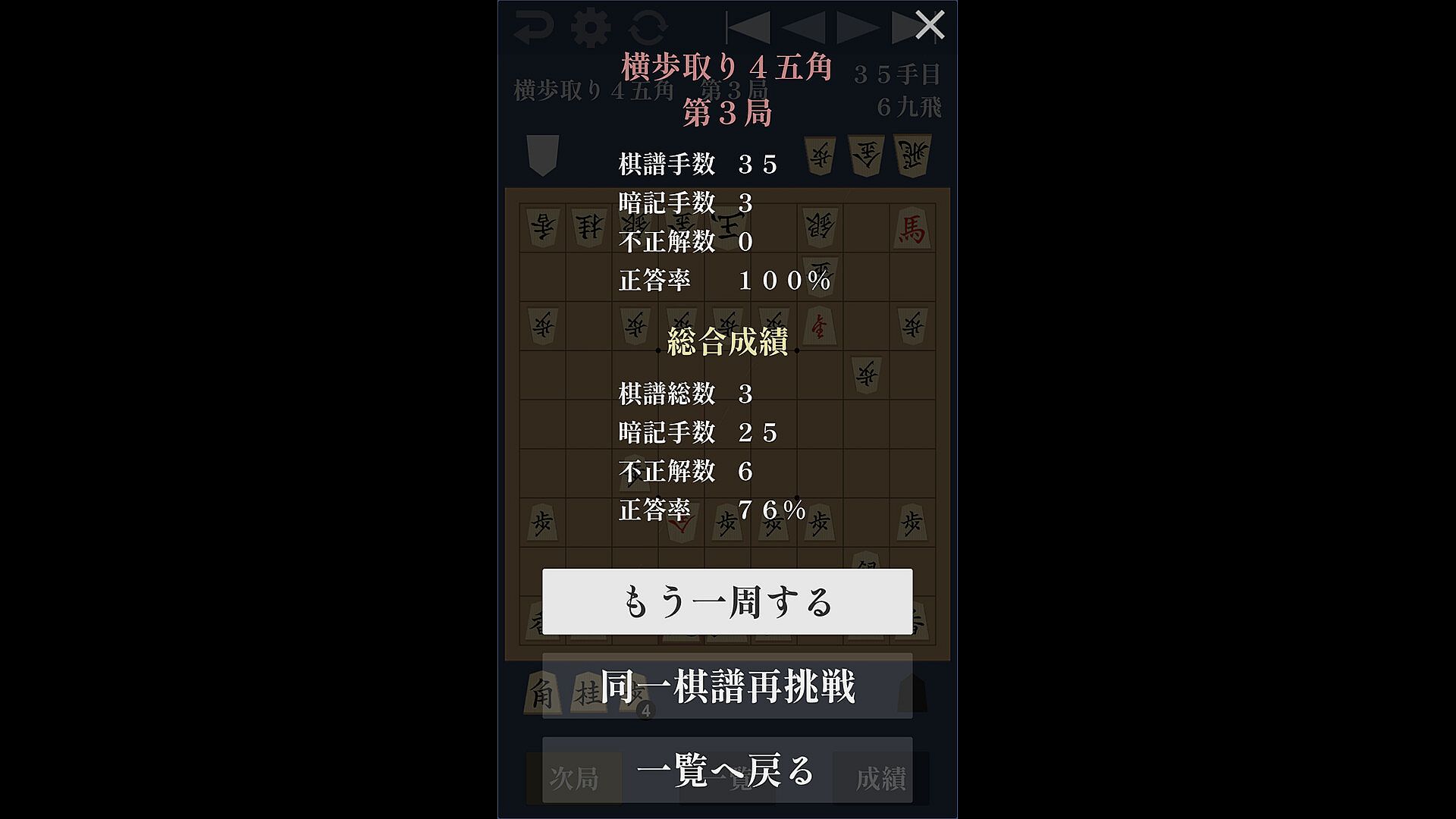Viewport: 1456px width, 819px height.
Task: Tap もう一周する to go another round
Action: (x=727, y=601)
